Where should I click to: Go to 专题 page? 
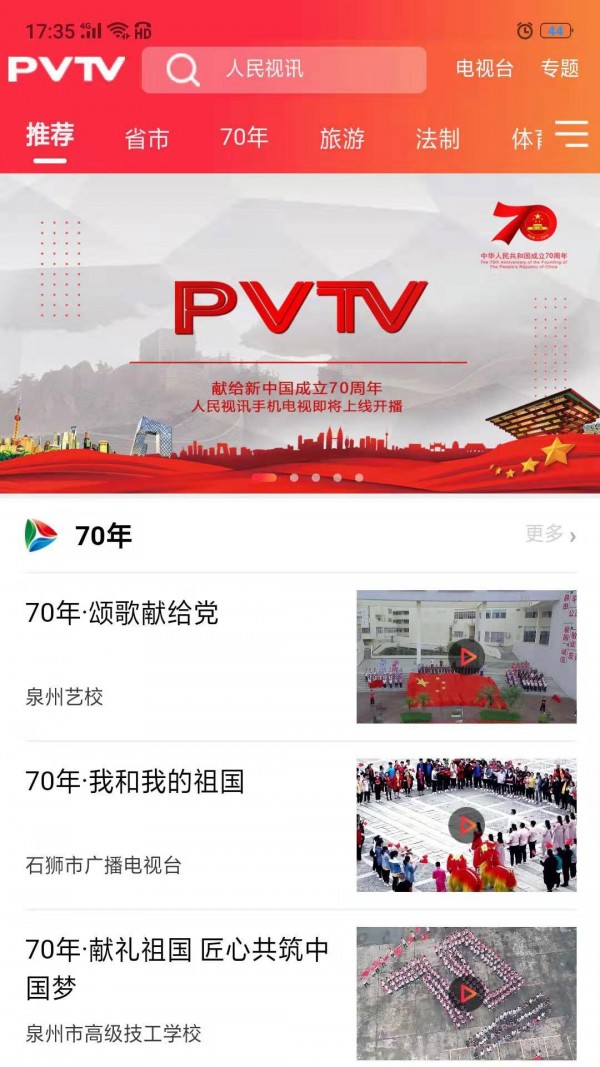tap(560, 69)
